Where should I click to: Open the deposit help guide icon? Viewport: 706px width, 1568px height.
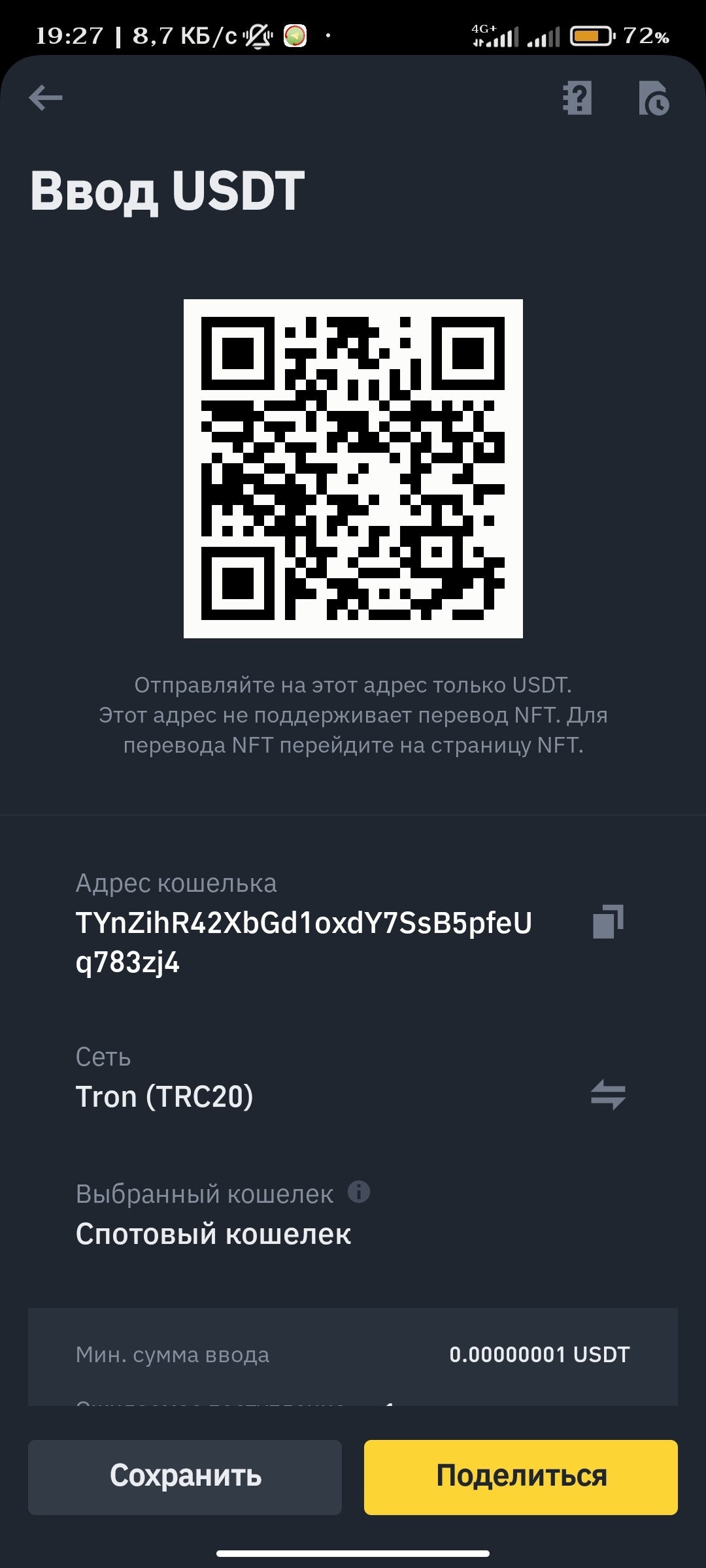(577, 98)
